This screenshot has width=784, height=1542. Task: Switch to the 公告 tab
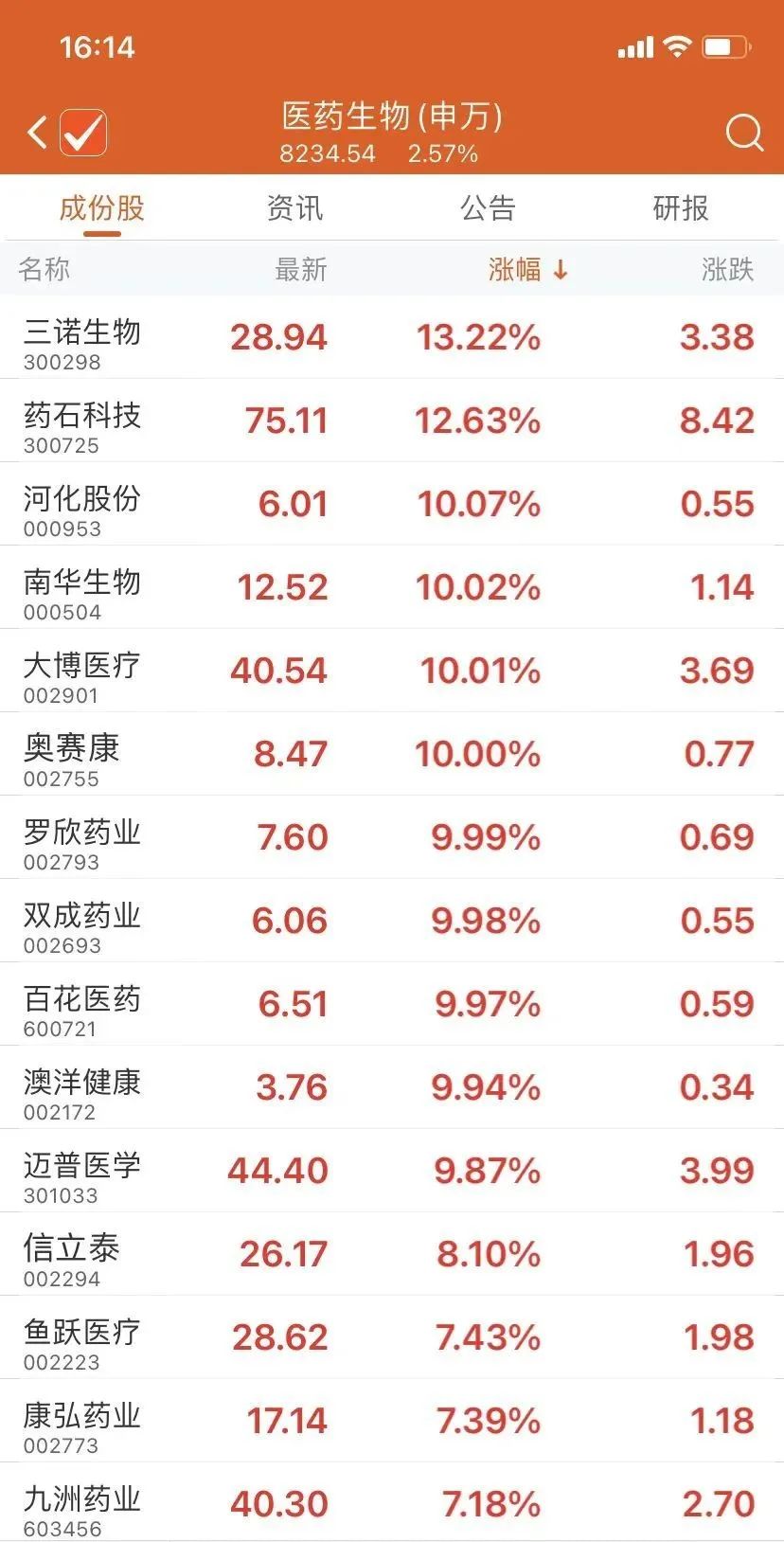489,207
